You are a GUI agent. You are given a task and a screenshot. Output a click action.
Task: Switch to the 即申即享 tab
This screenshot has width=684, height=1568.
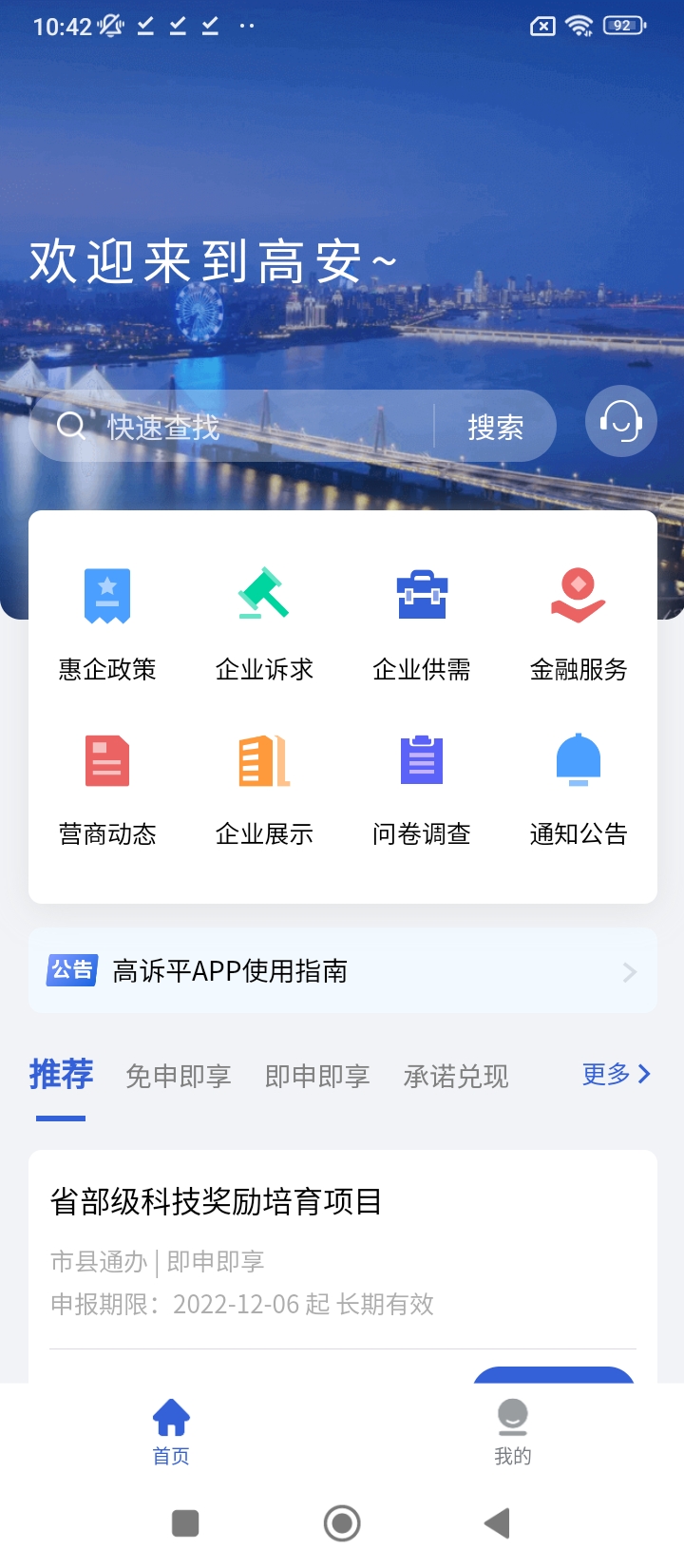pos(317,1076)
